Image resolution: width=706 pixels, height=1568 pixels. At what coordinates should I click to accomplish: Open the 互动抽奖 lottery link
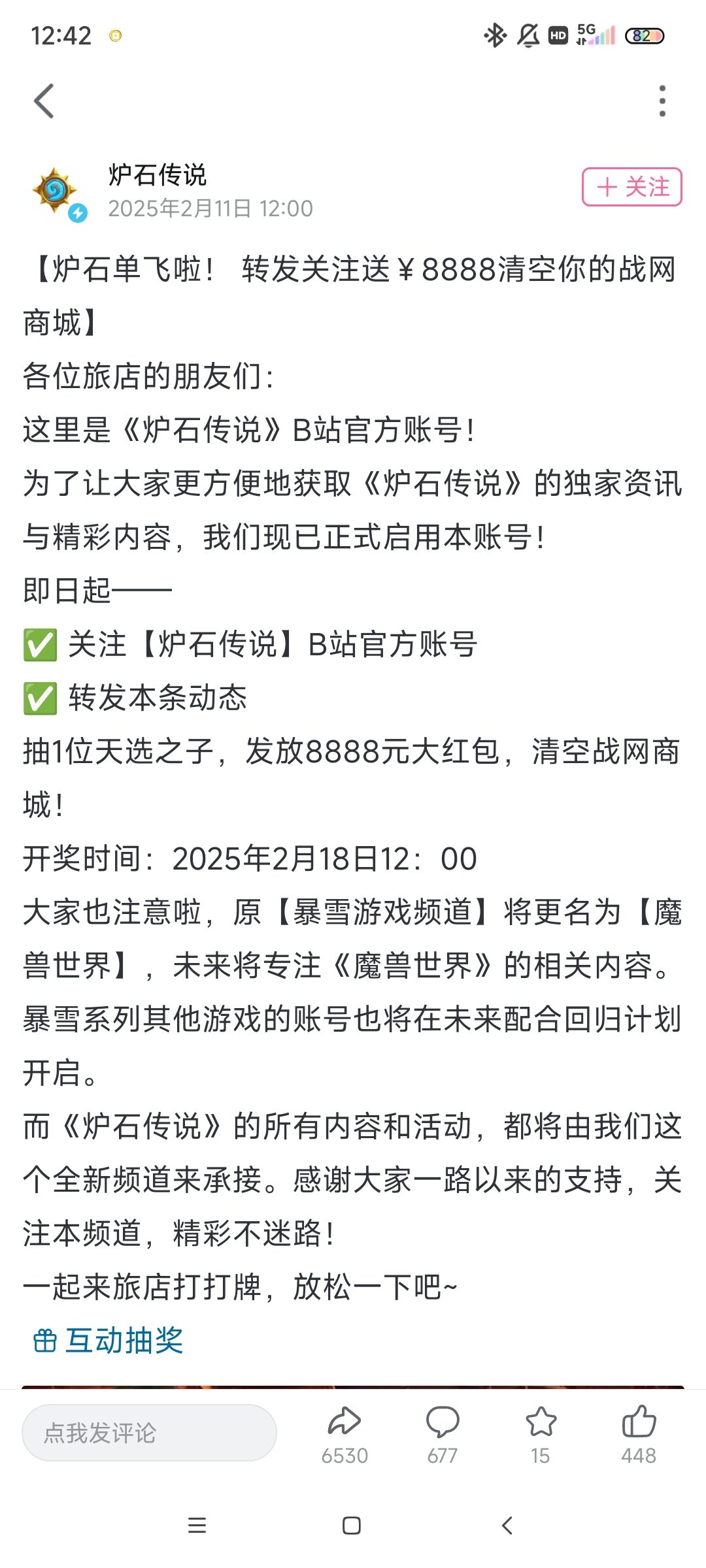tap(109, 1341)
